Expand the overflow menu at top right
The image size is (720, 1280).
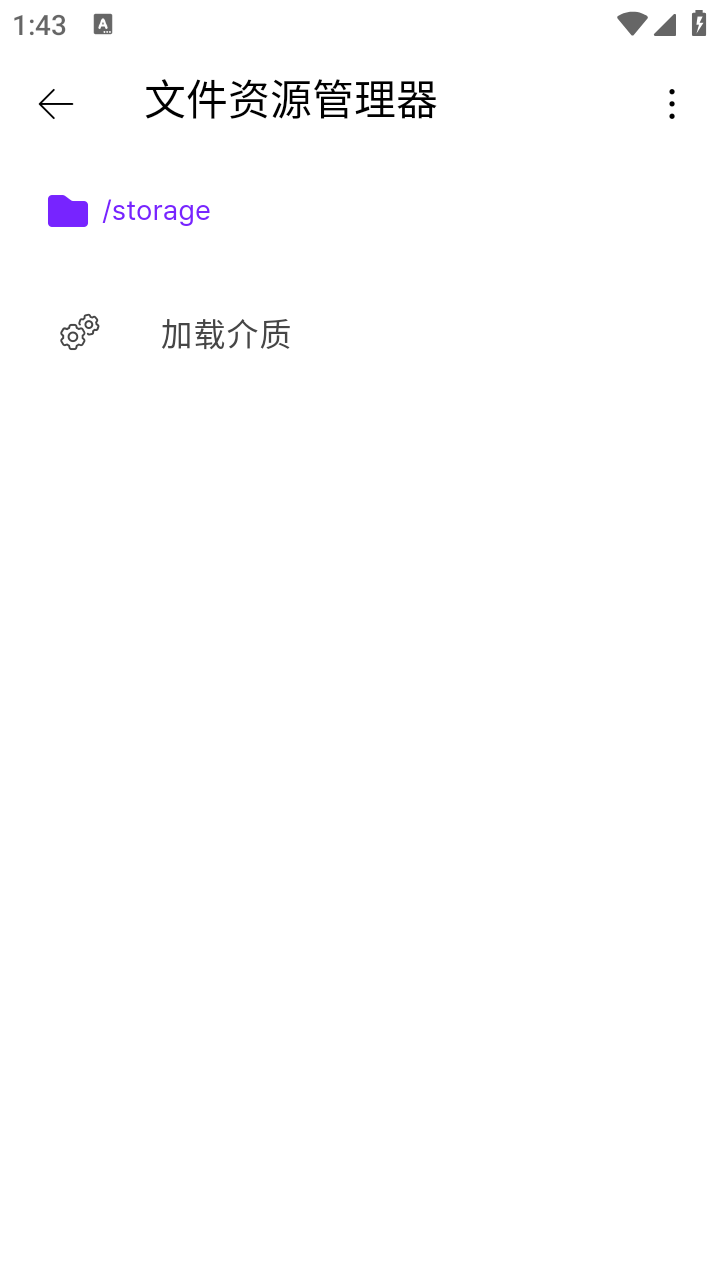tap(671, 103)
